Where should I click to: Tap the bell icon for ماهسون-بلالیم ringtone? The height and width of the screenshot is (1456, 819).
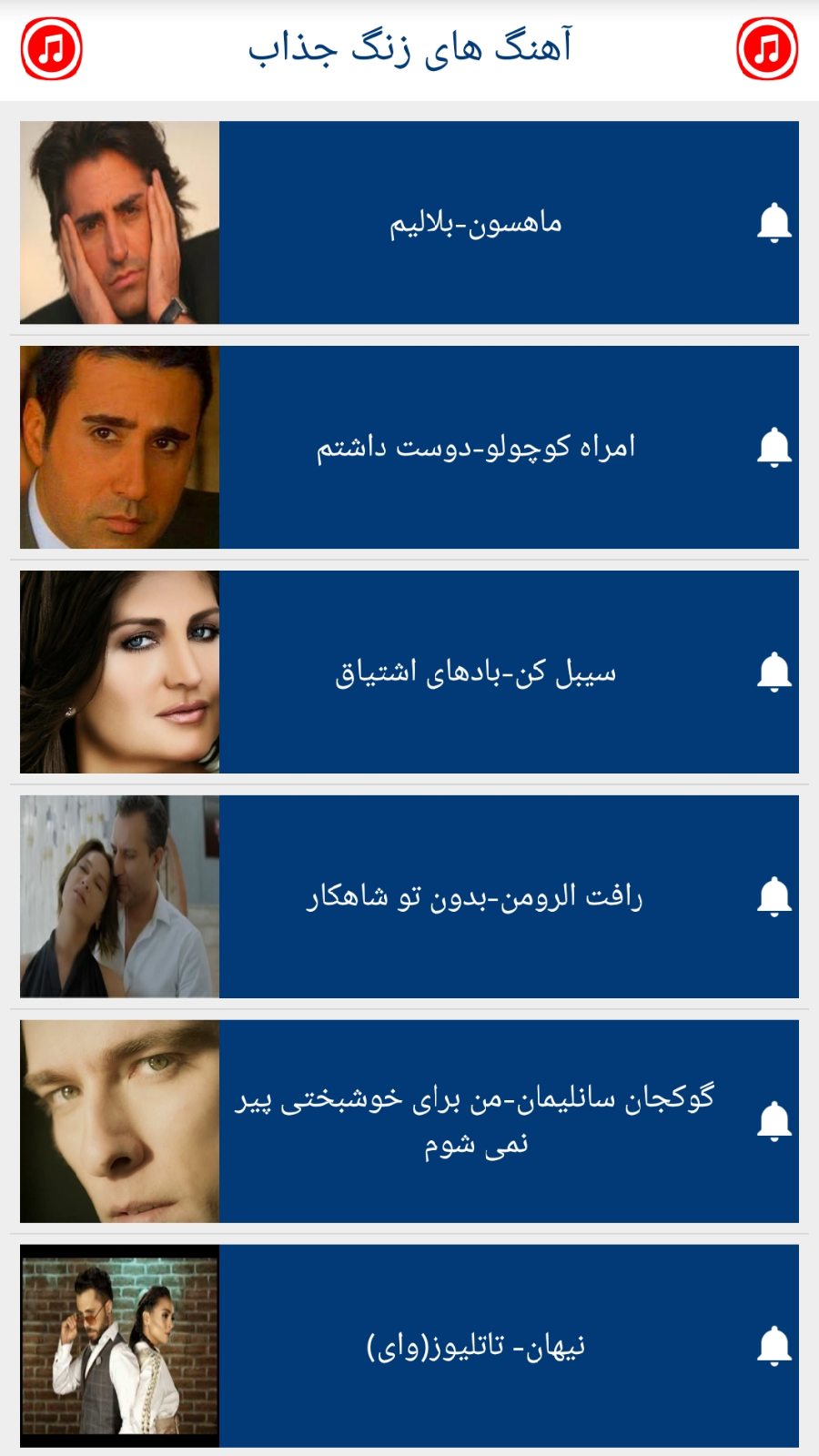coord(774,221)
